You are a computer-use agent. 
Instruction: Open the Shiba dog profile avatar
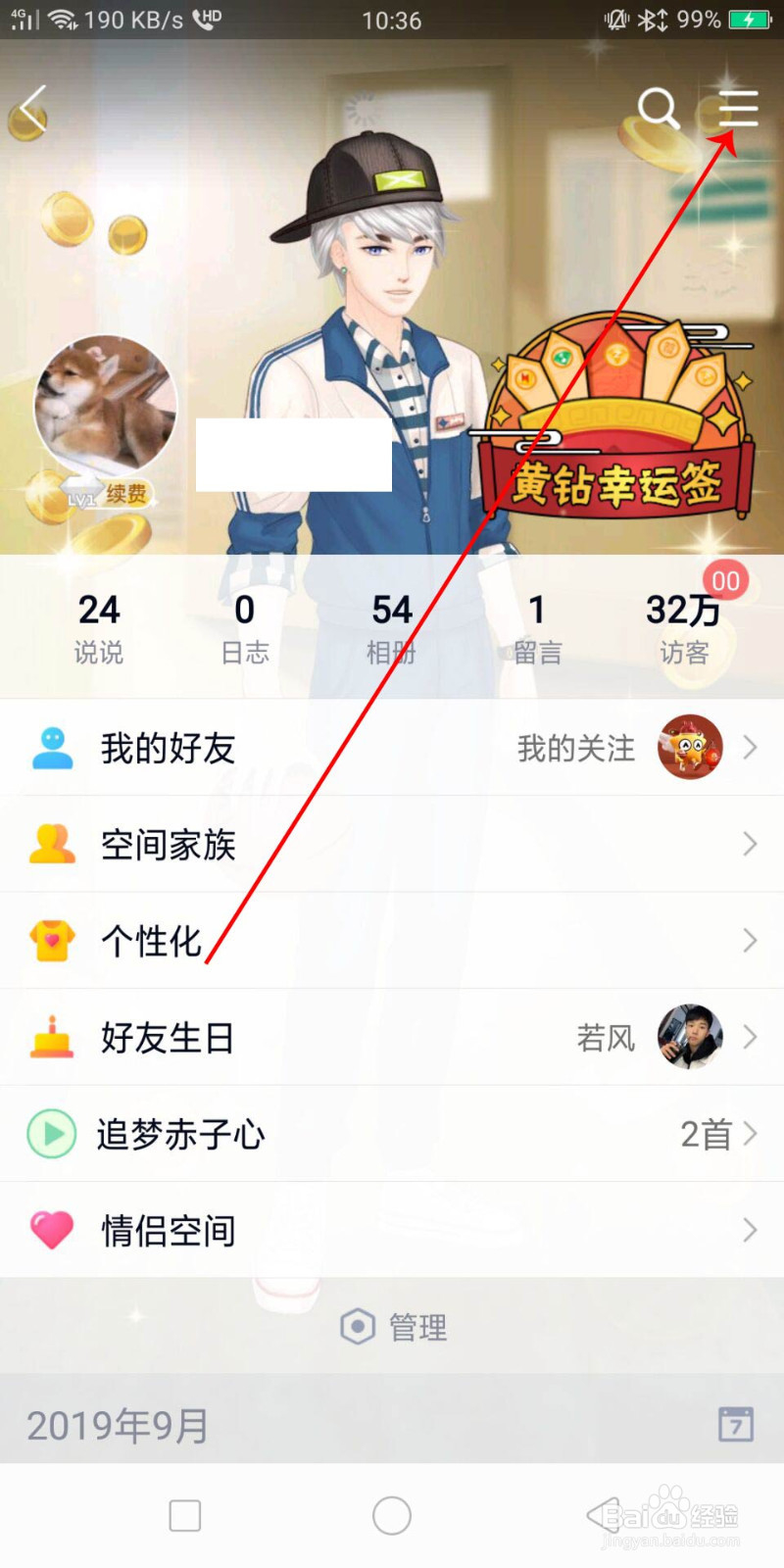[x=105, y=404]
